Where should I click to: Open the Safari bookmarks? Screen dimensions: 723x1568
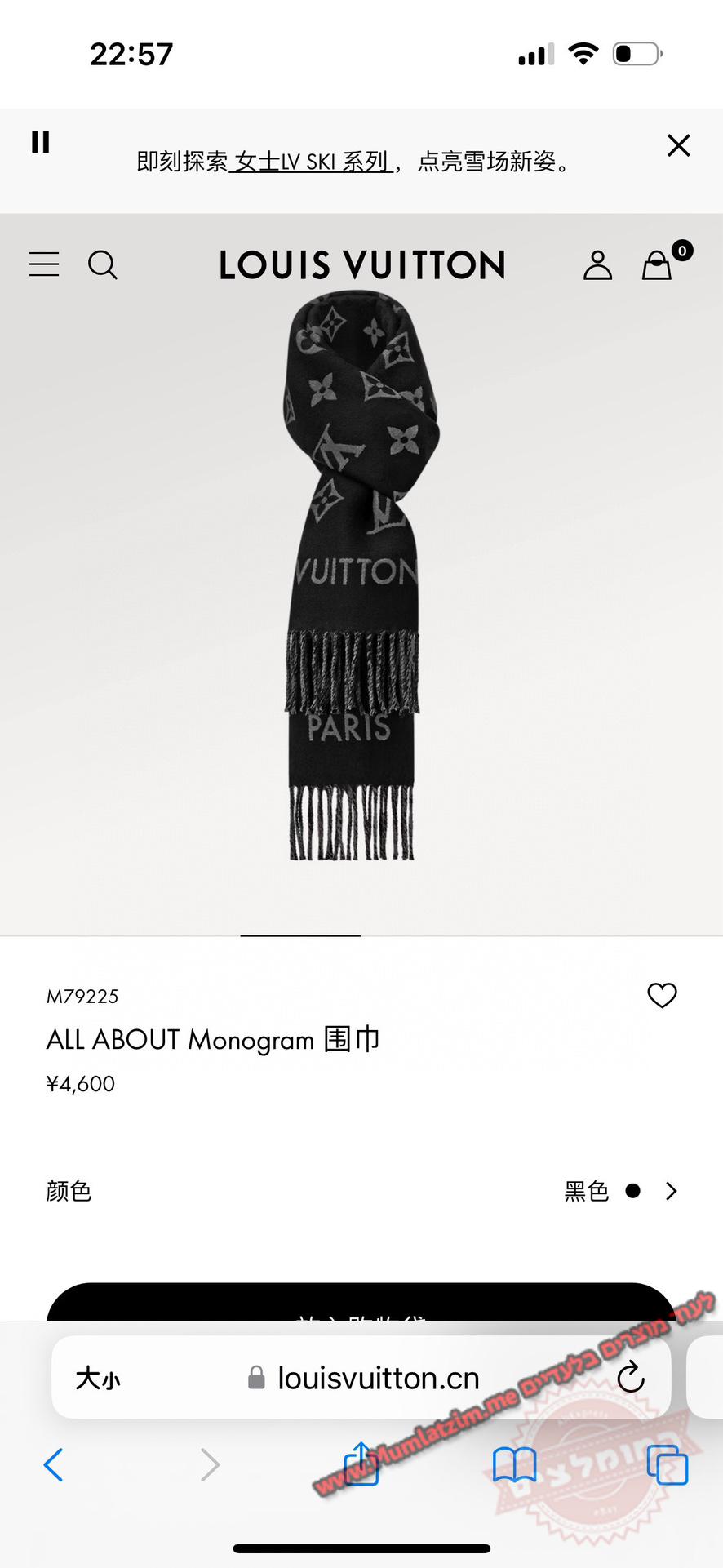coord(514,1465)
